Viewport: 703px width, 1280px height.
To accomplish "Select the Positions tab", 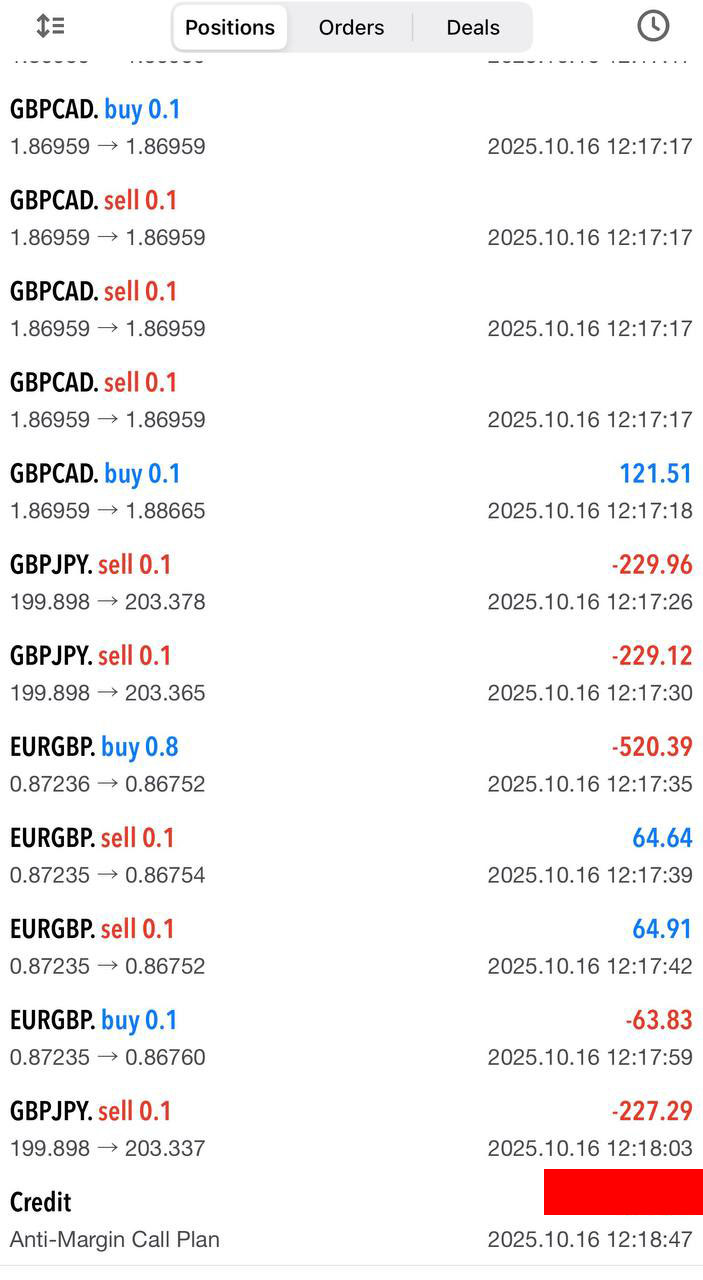I will click(230, 28).
